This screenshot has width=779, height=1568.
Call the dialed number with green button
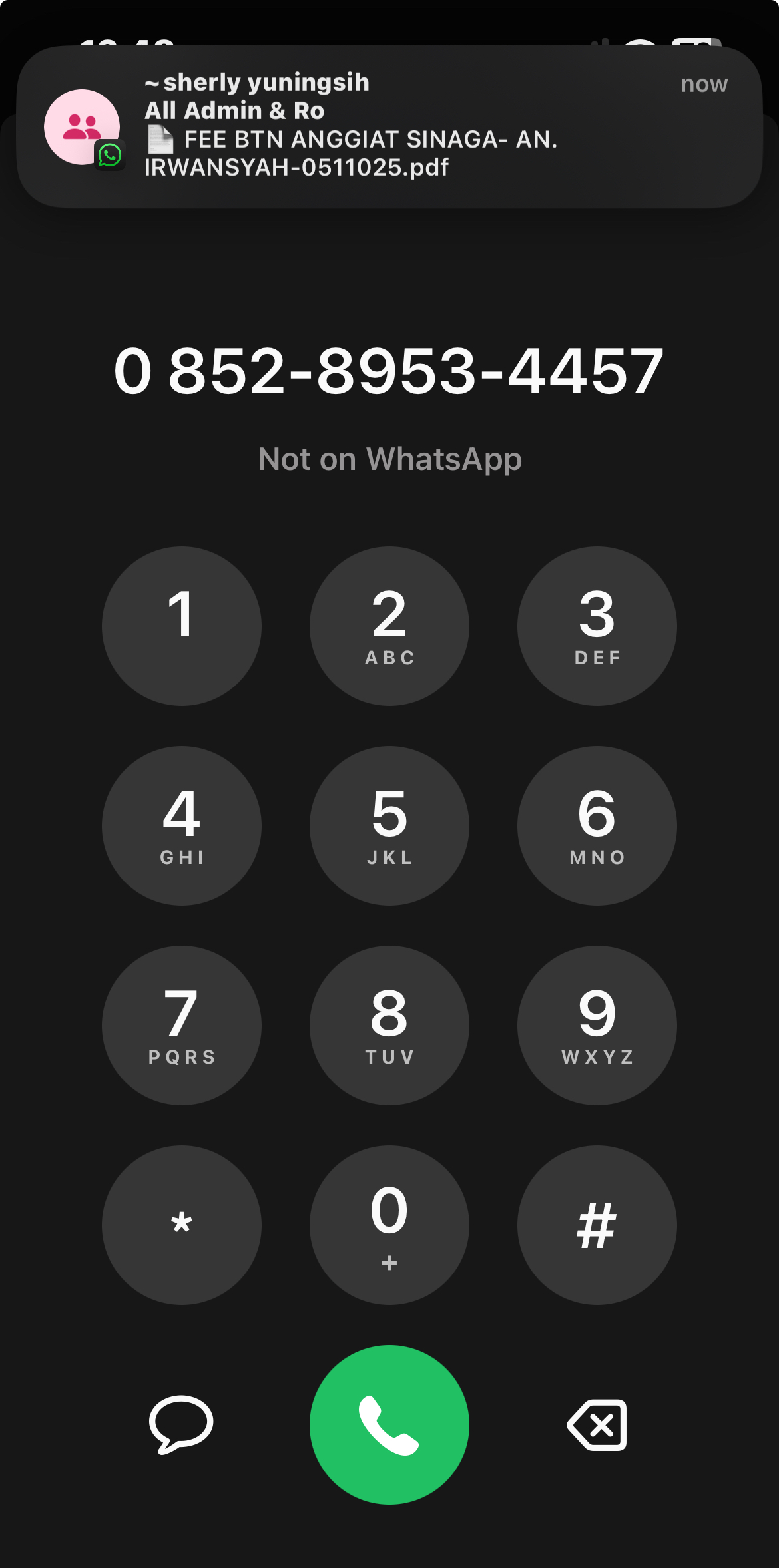coord(389,1424)
